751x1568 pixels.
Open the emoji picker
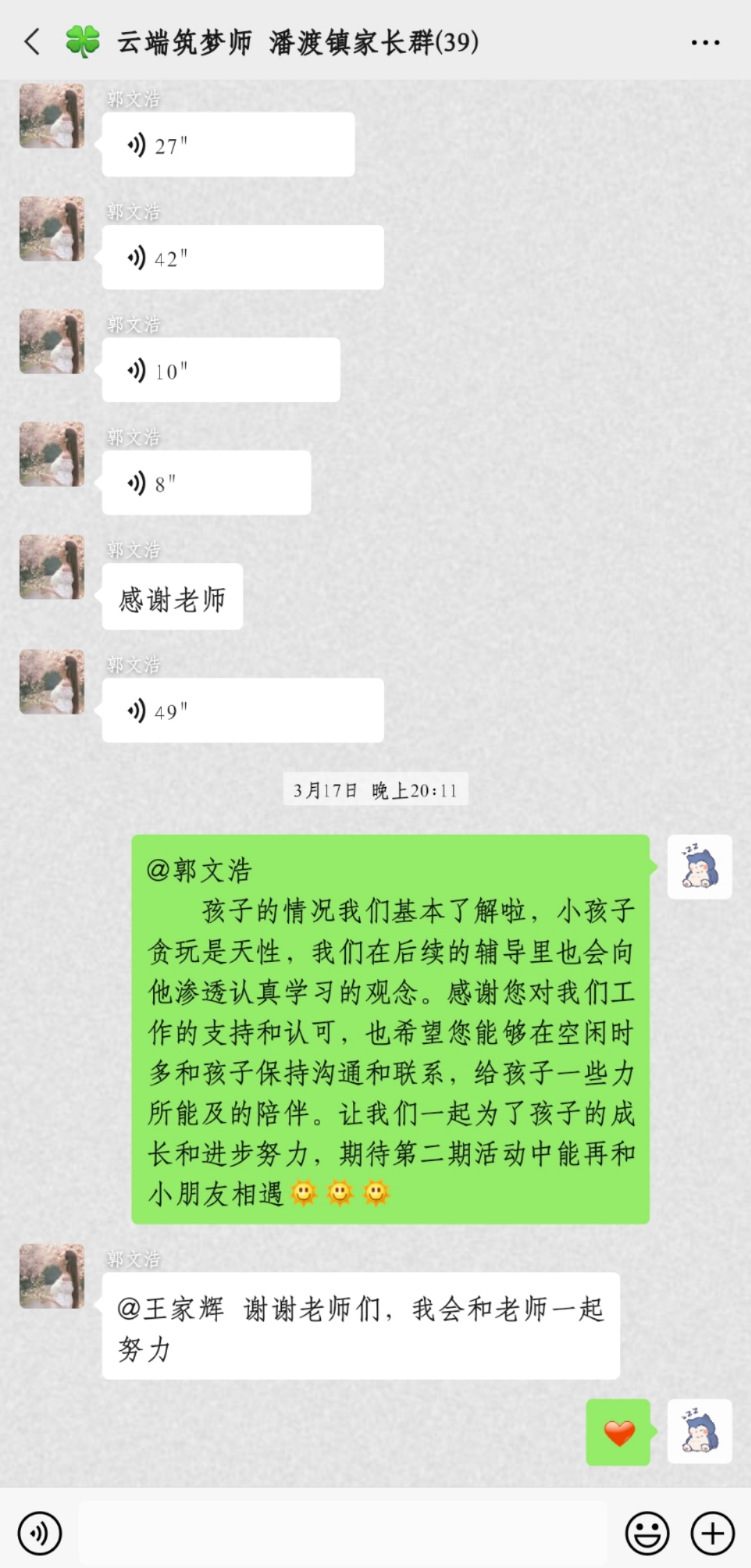(x=647, y=1533)
